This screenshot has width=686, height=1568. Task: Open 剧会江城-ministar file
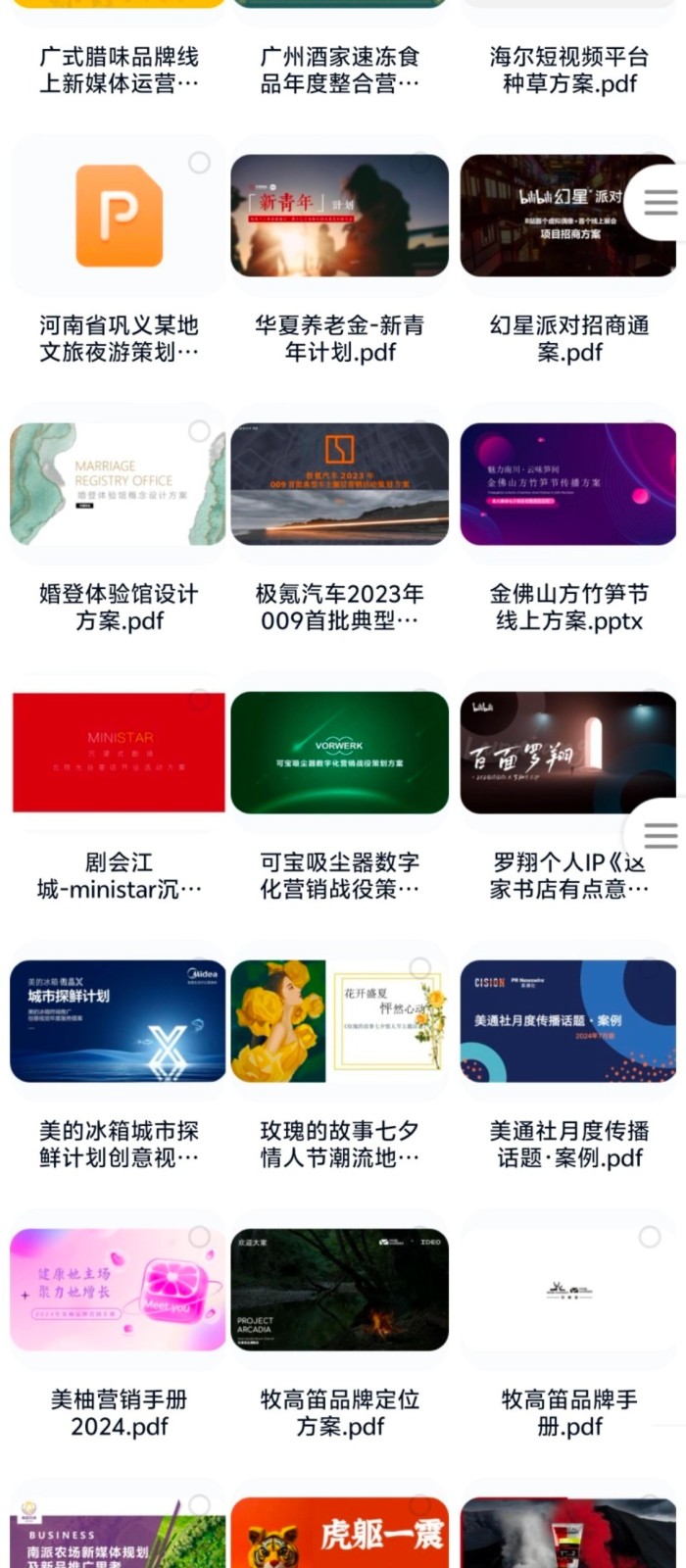(119, 753)
